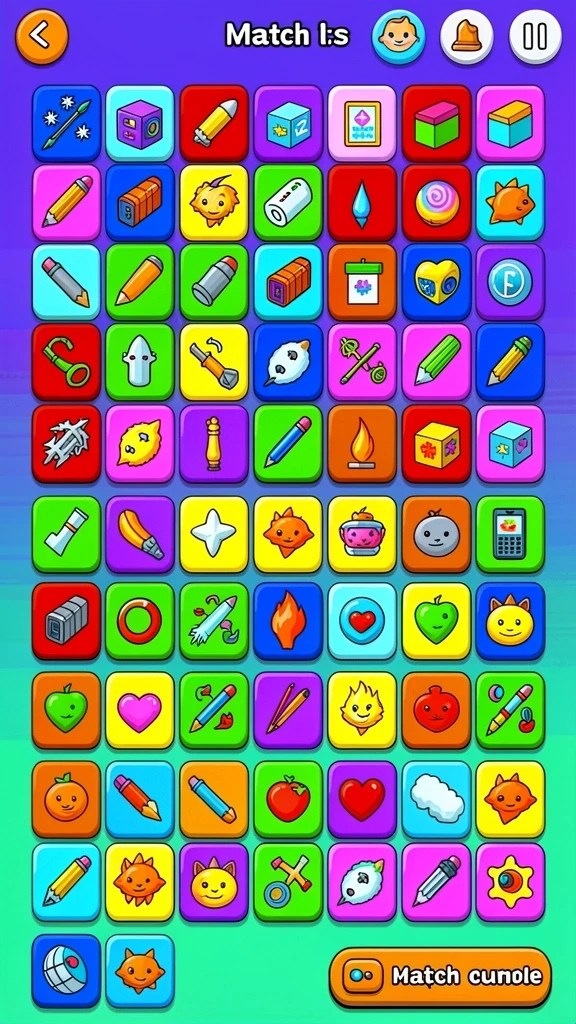Open the baby face avatar
Viewport: 576px width, 1024px height.
[398, 37]
